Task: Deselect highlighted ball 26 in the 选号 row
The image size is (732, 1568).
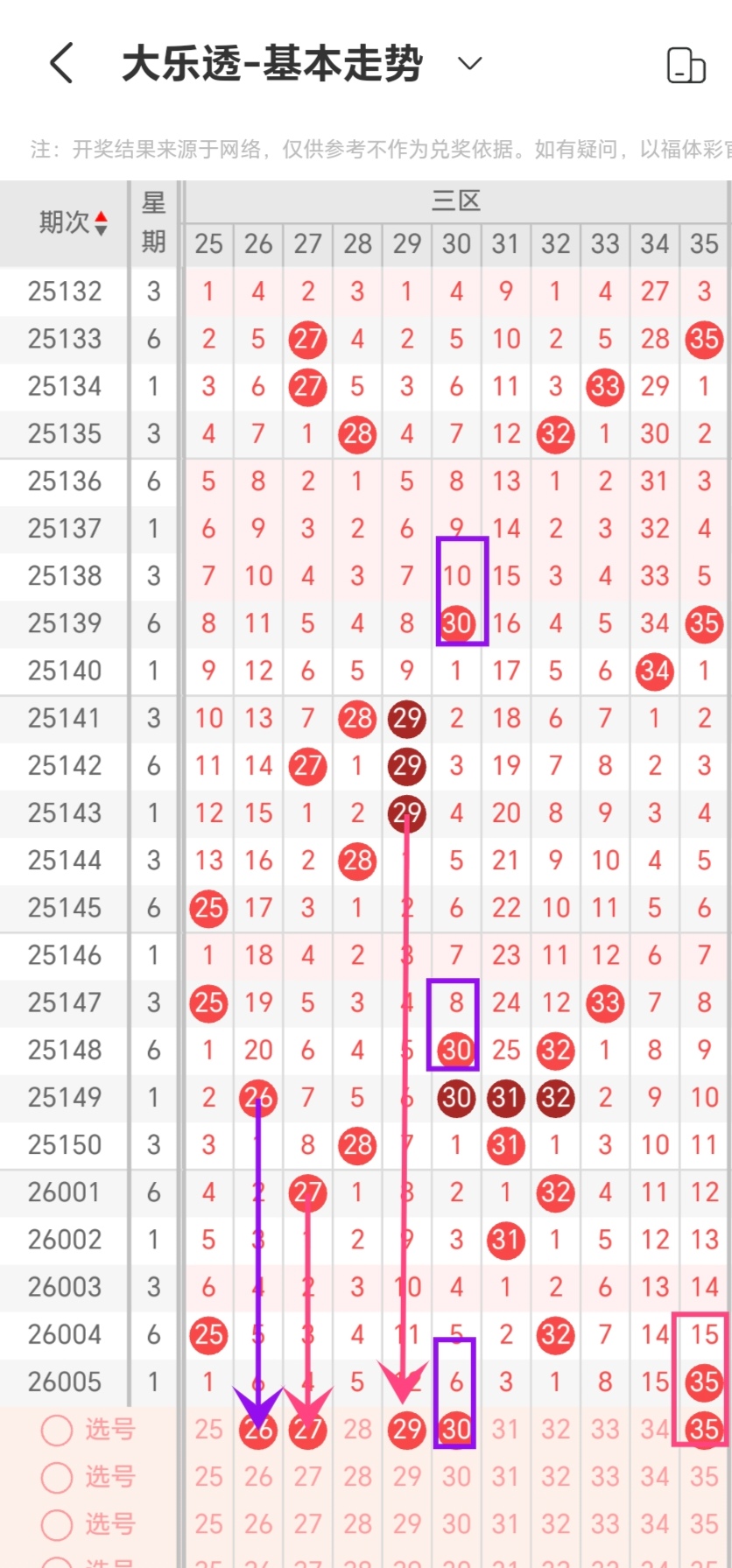Action: pos(258,1430)
